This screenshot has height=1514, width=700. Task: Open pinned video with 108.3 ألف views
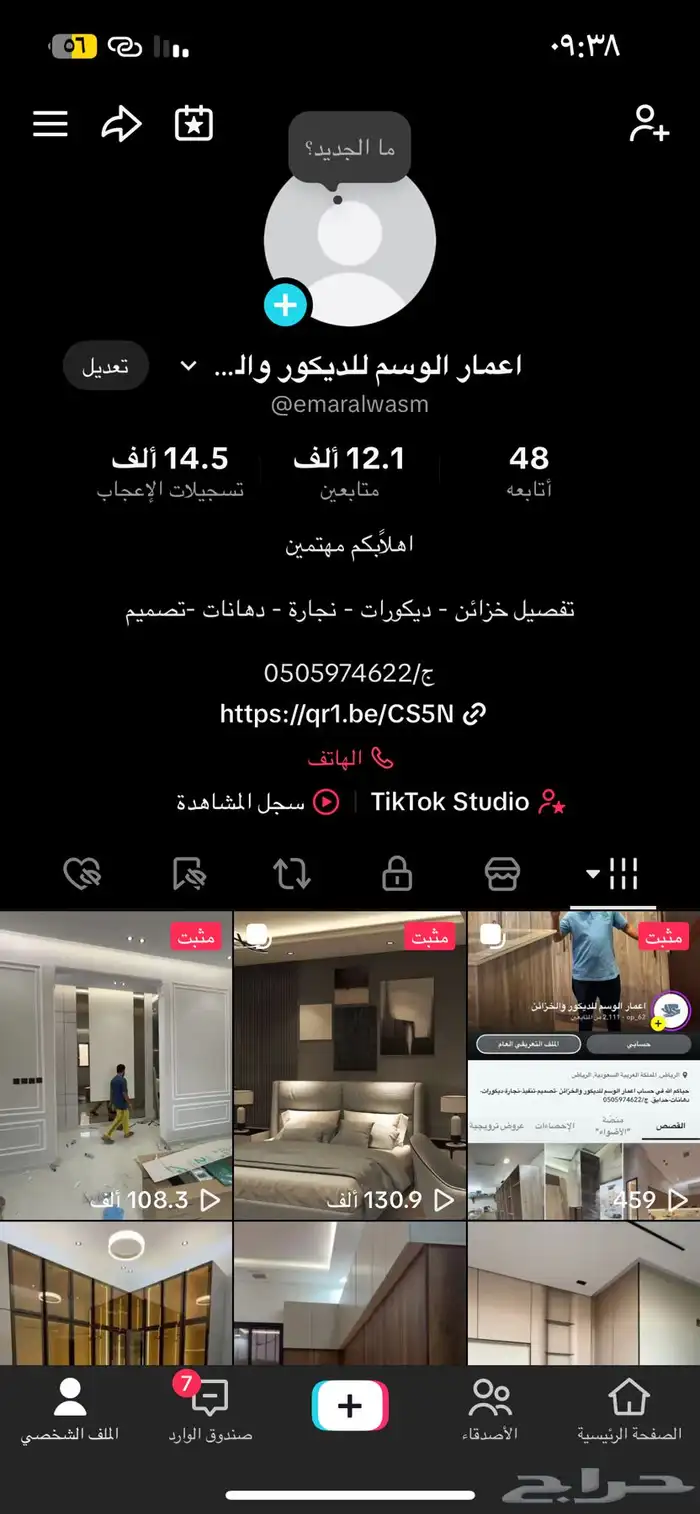point(115,1065)
